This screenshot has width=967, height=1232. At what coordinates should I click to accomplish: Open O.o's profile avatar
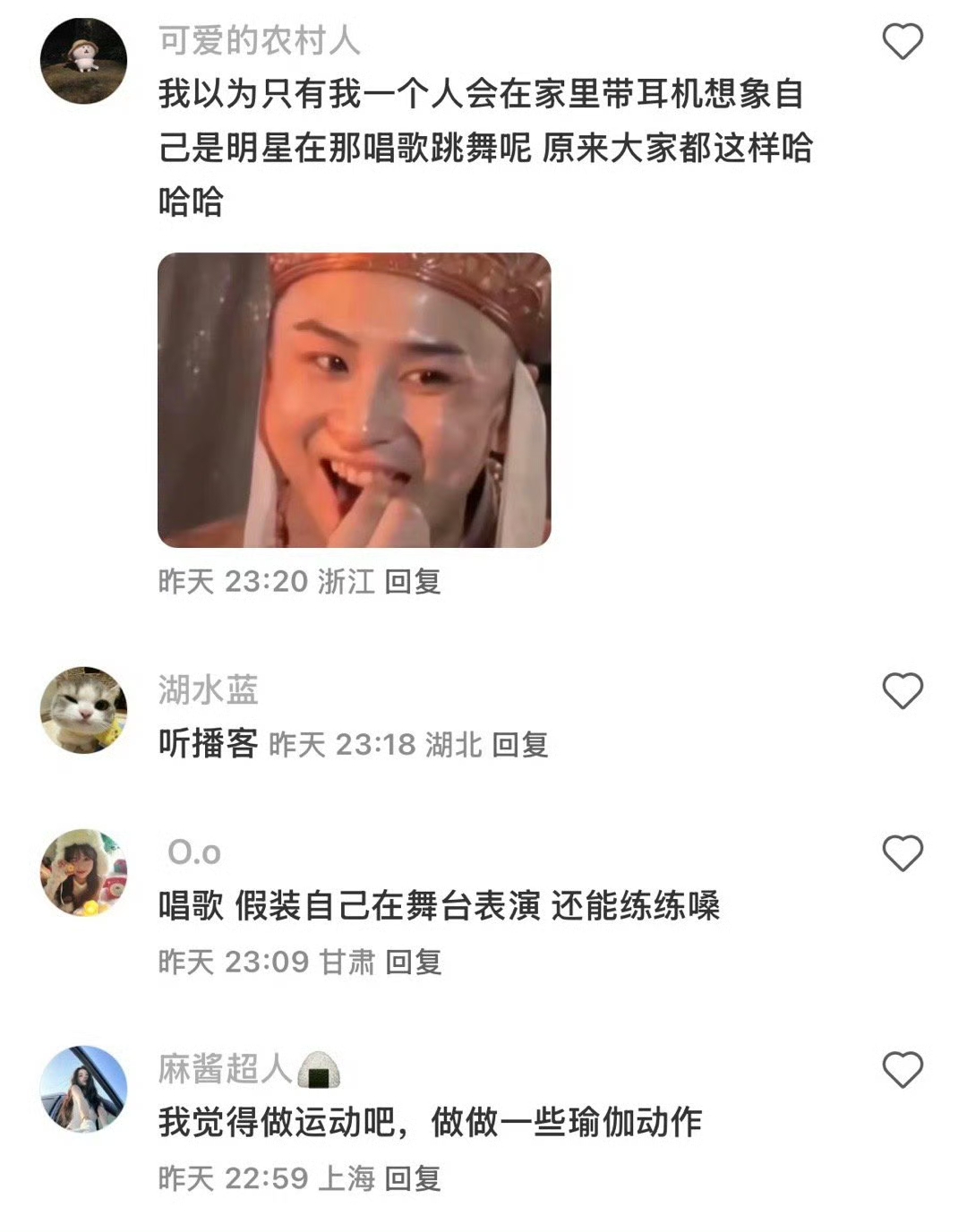point(84,872)
